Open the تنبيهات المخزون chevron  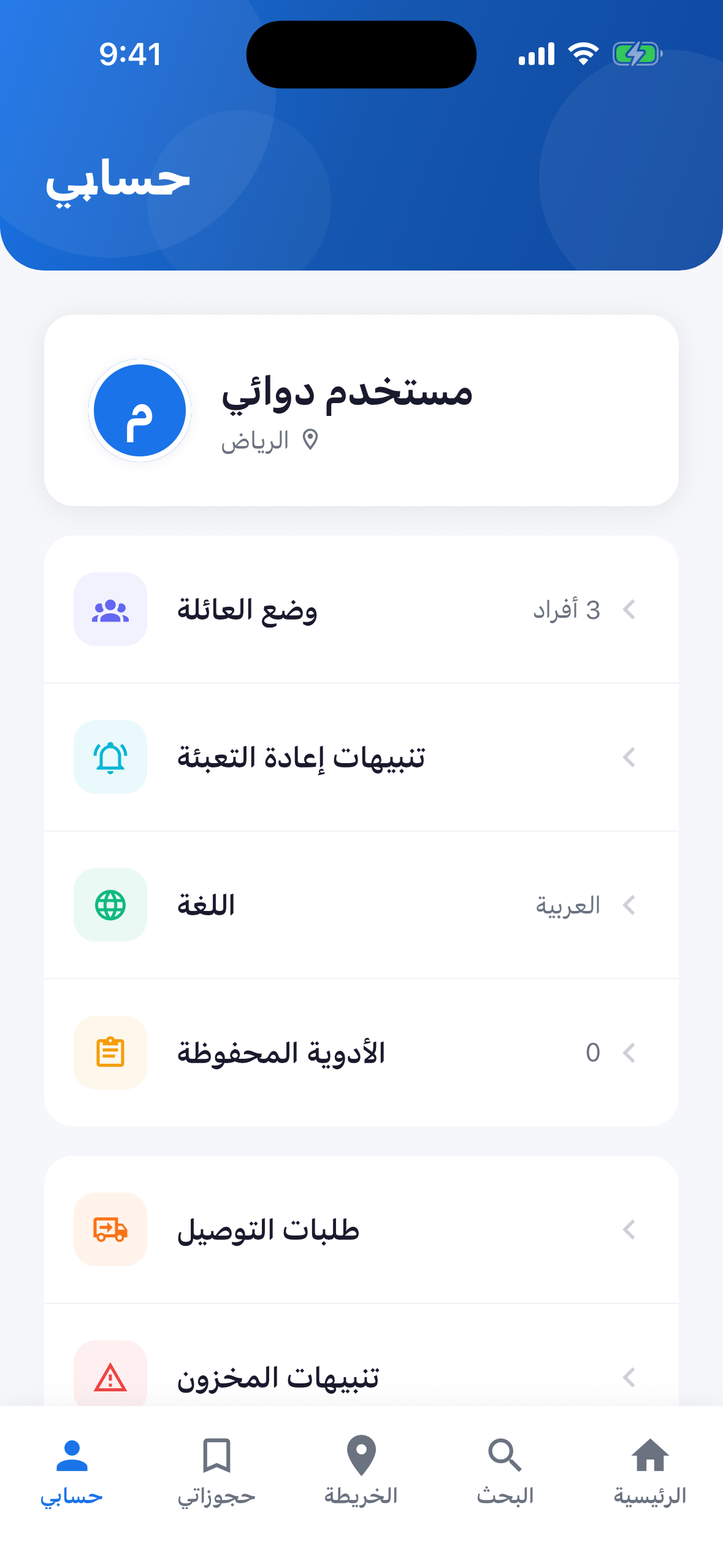(x=630, y=1378)
